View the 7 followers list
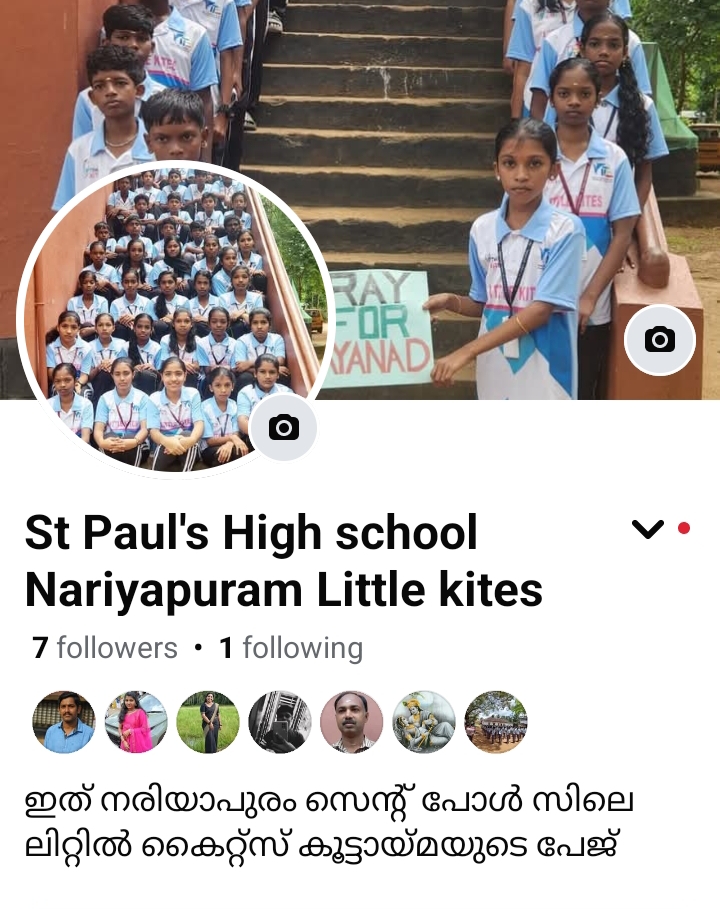Viewport: 720px width, 909px height. click(105, 648)
